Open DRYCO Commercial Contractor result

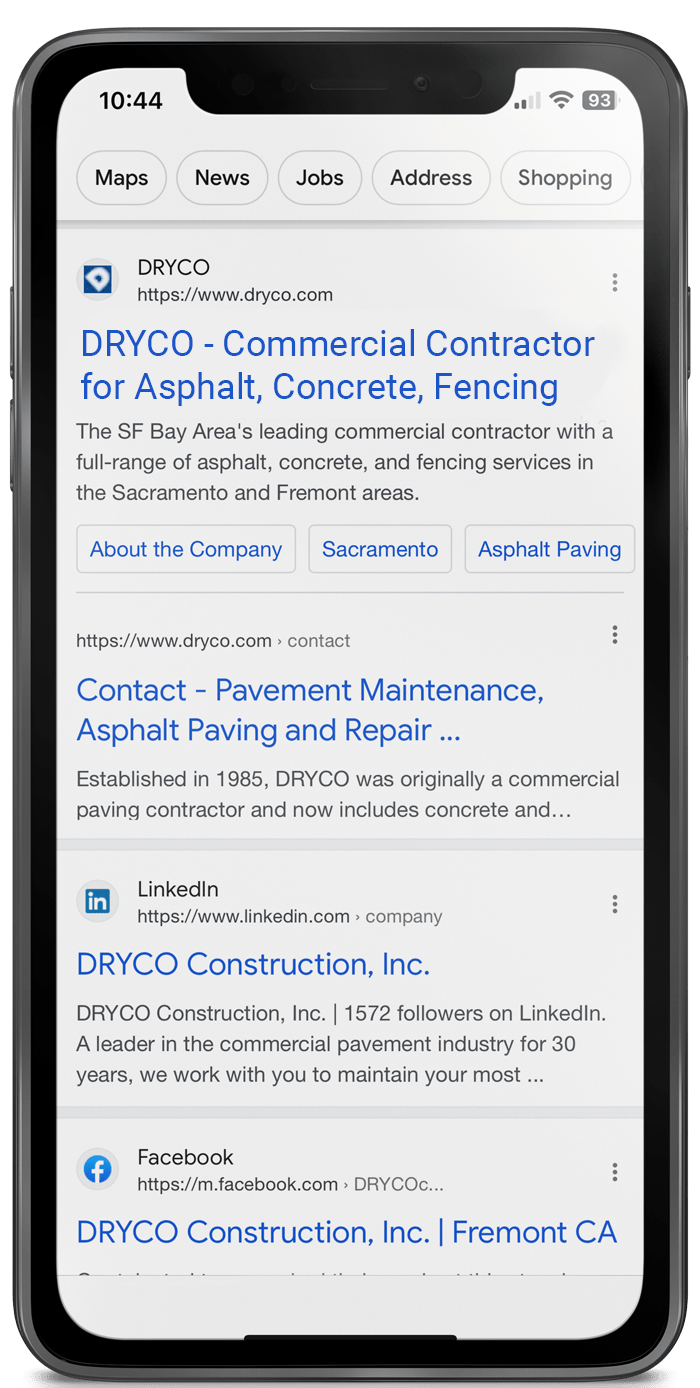338,365
